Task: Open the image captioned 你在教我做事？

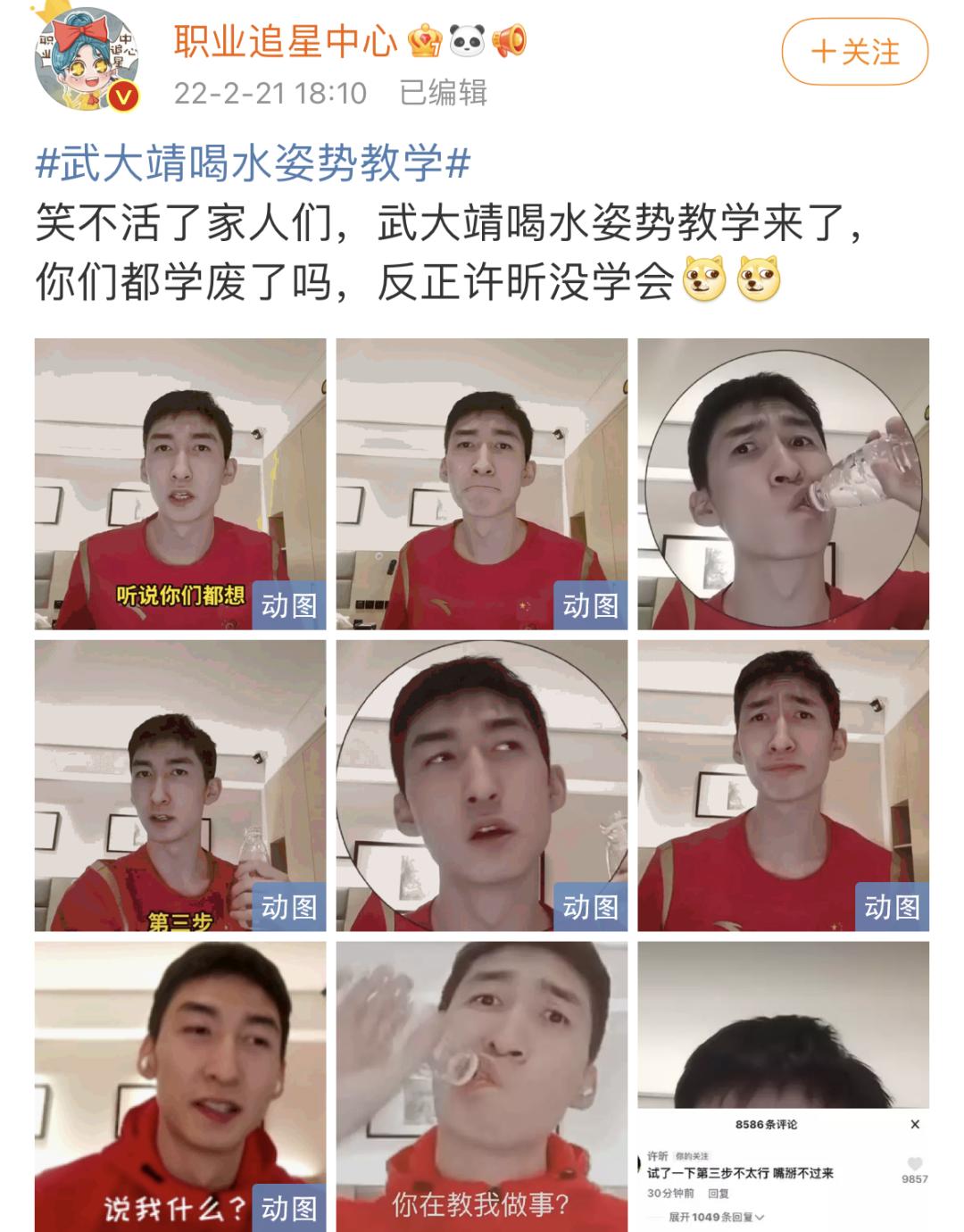Action: 481,1086
